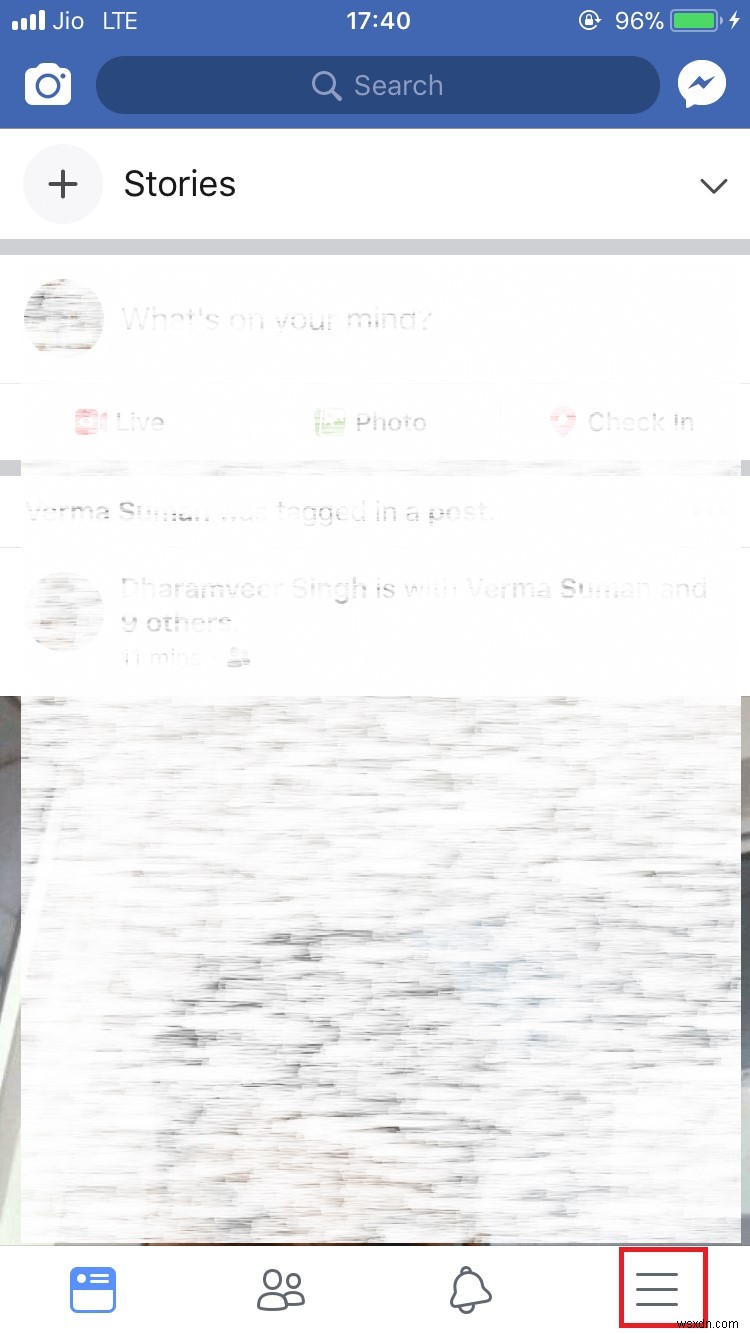Start a Live video
Viewport: 750px width, 1334px height.
click(120, 422)
